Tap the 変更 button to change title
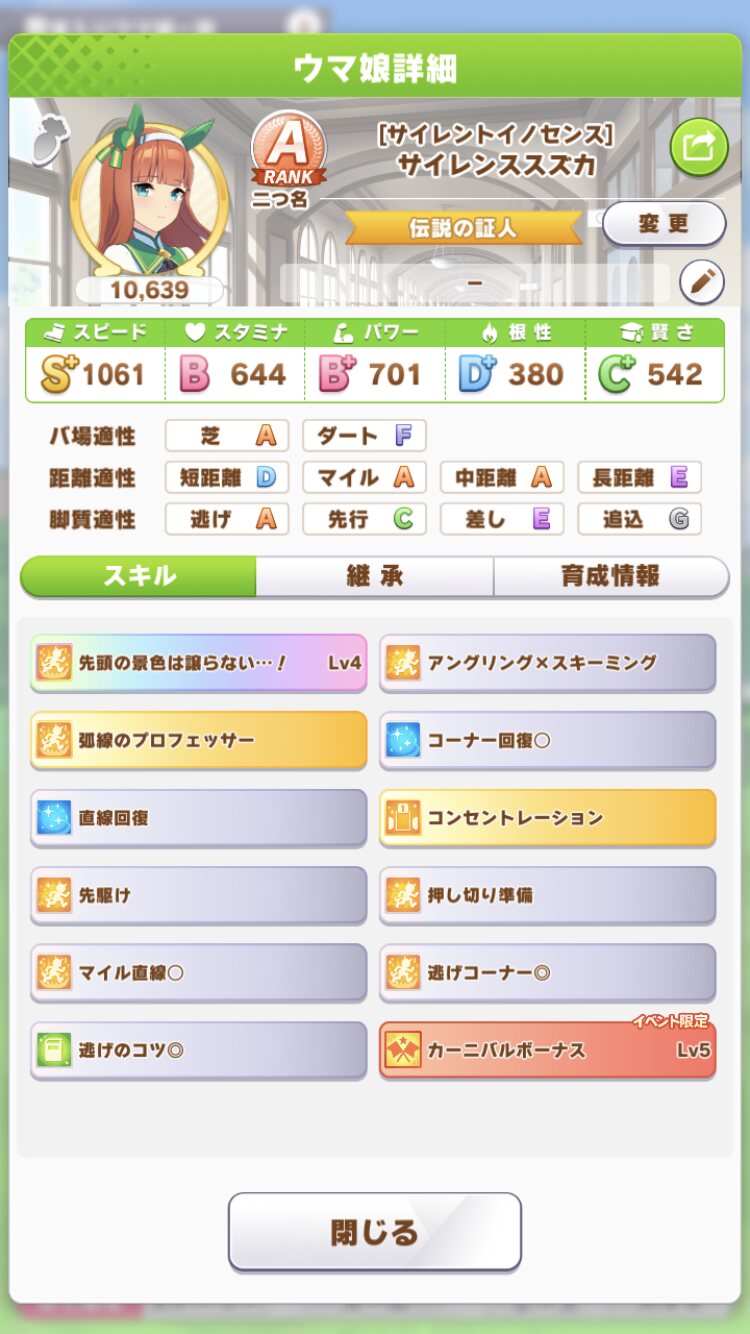Viewport: 750px width, 1334px height. 664,223
